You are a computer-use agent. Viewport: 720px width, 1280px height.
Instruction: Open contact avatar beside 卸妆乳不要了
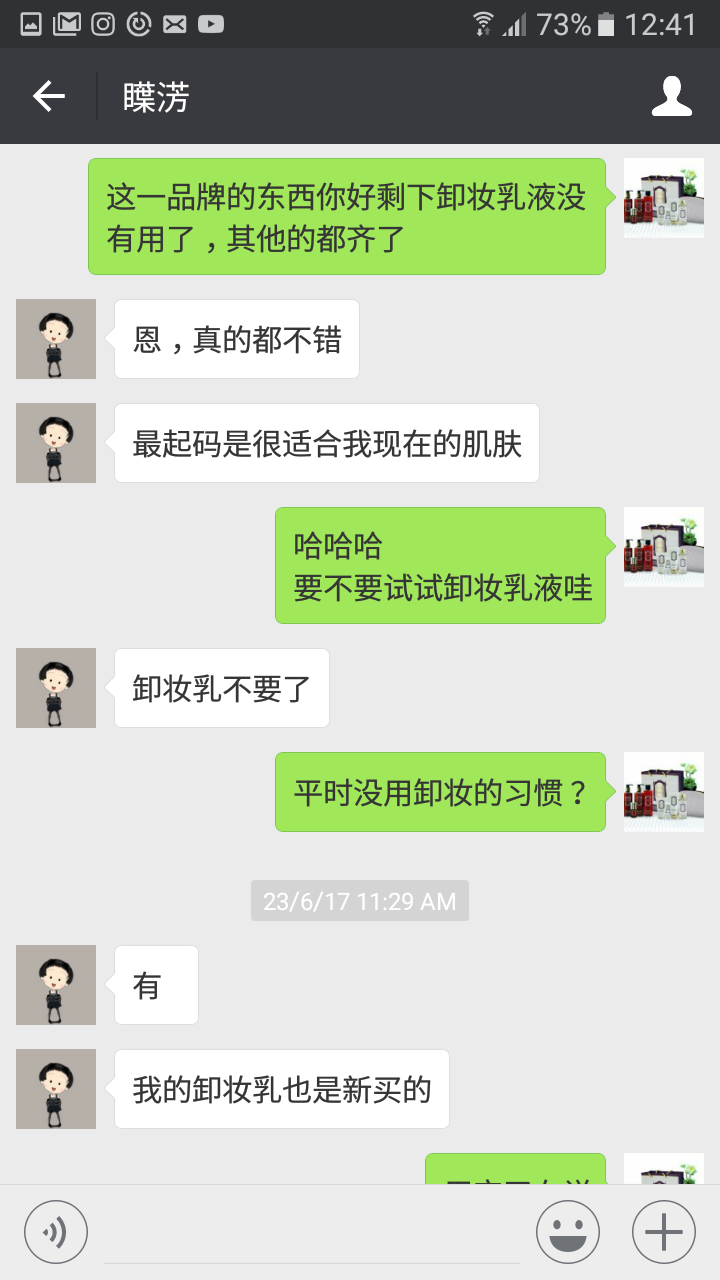coord(56,688)
